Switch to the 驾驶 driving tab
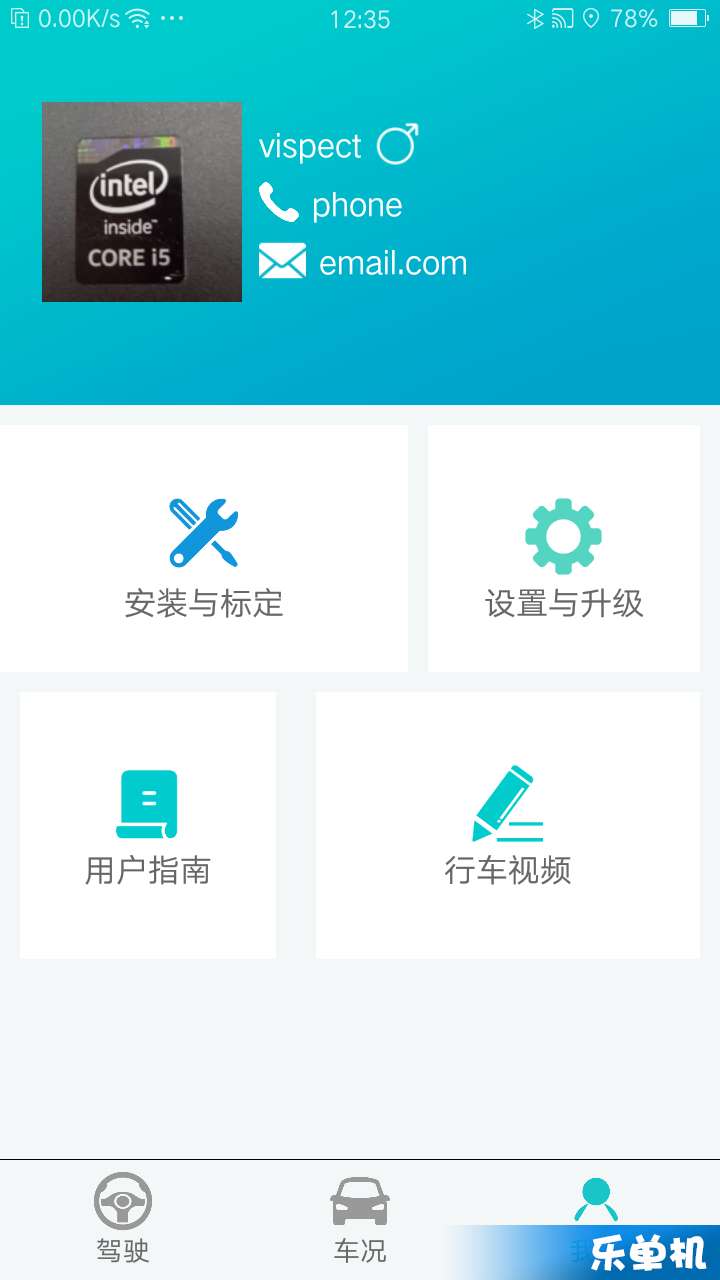Screen dimensions: 720x1280 (122, 1217)
